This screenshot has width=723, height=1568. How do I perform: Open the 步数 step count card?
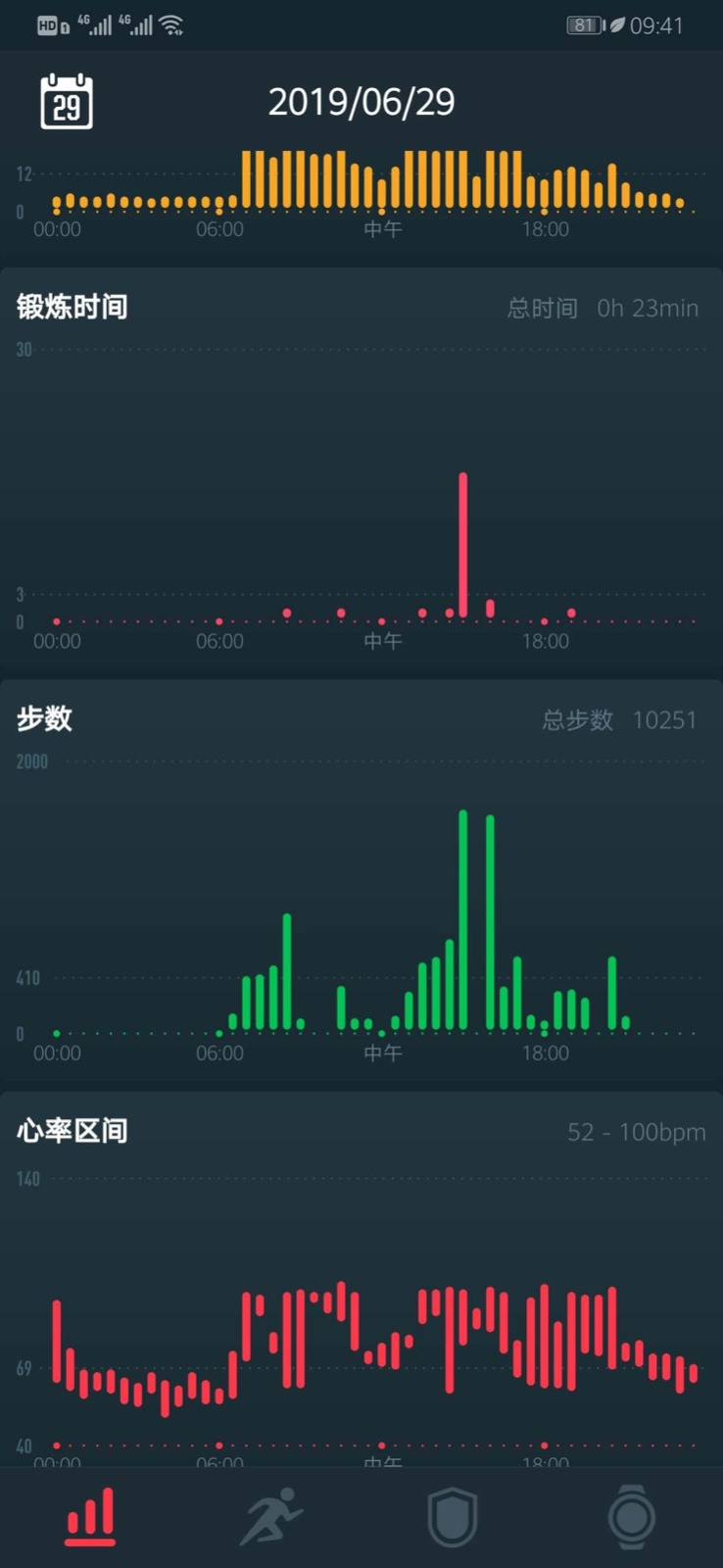[361, 881]
